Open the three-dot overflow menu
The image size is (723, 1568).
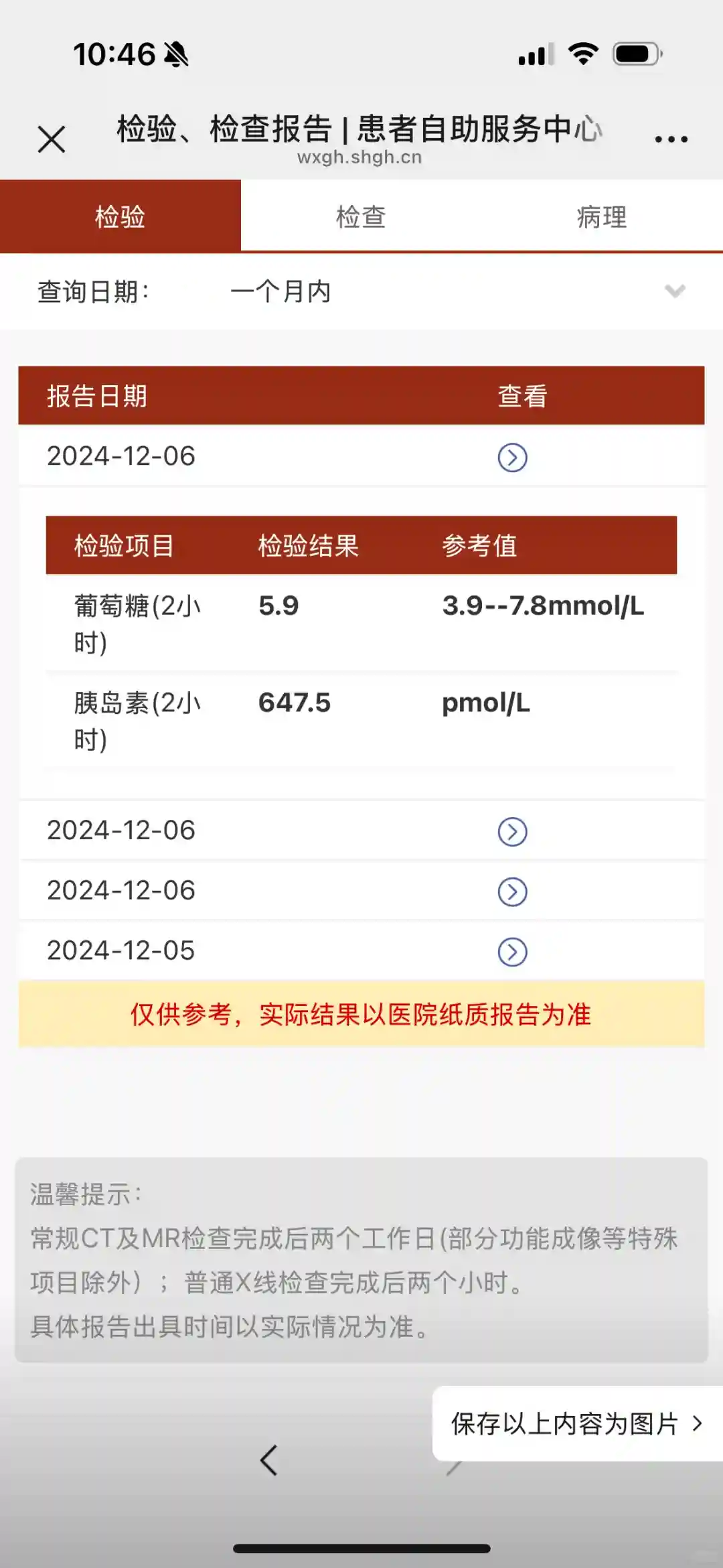click(671, 139)
